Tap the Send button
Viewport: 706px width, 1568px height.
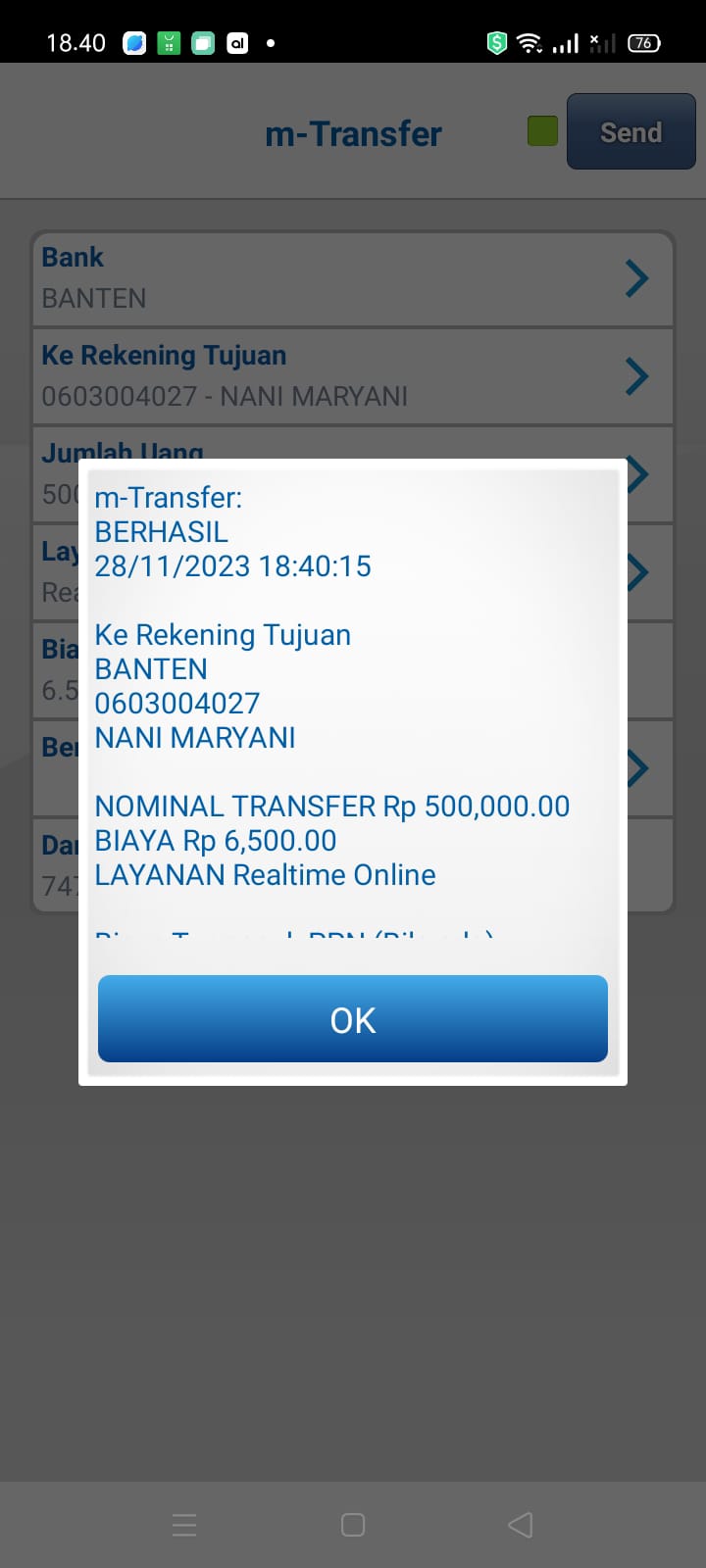pos(630,131)
